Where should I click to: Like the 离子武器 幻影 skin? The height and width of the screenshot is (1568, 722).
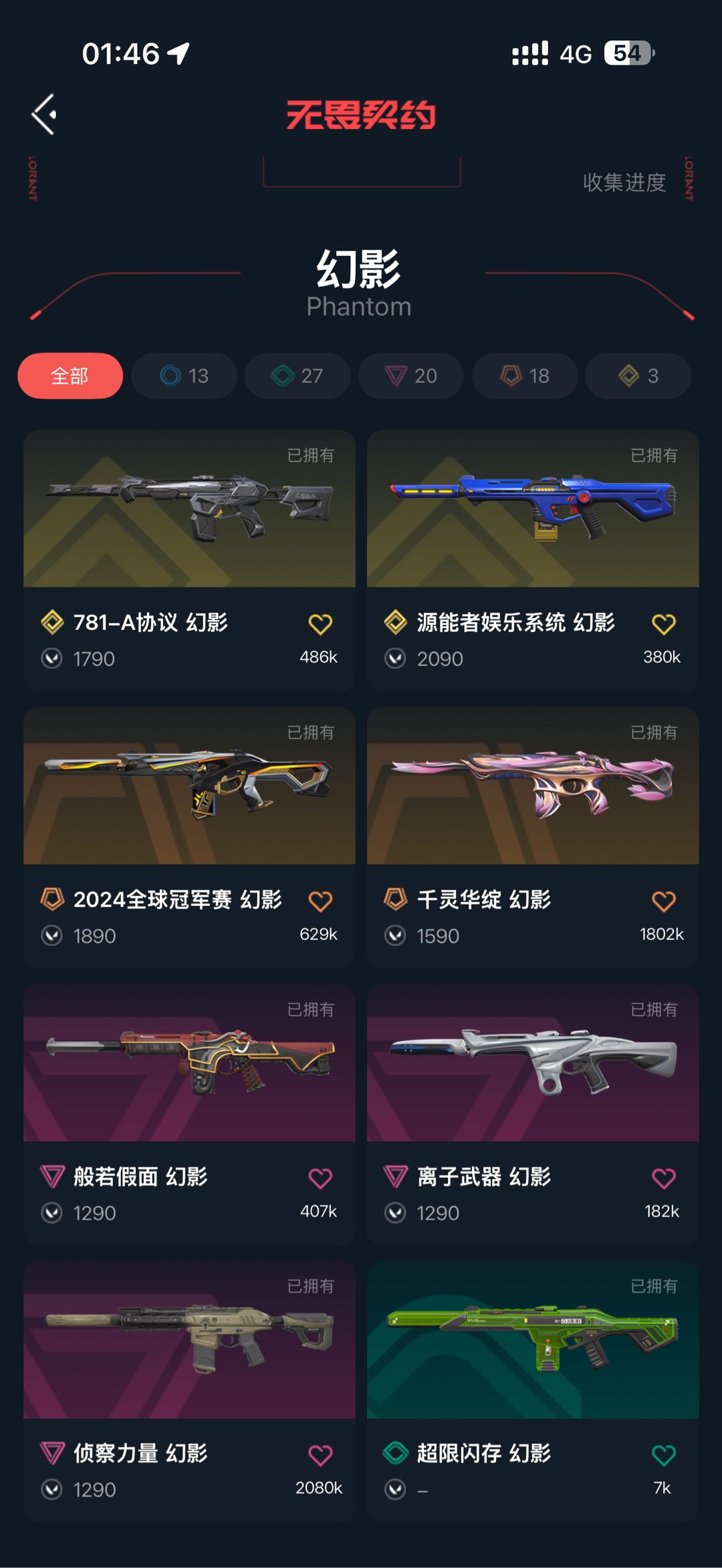click(663, 1179)
